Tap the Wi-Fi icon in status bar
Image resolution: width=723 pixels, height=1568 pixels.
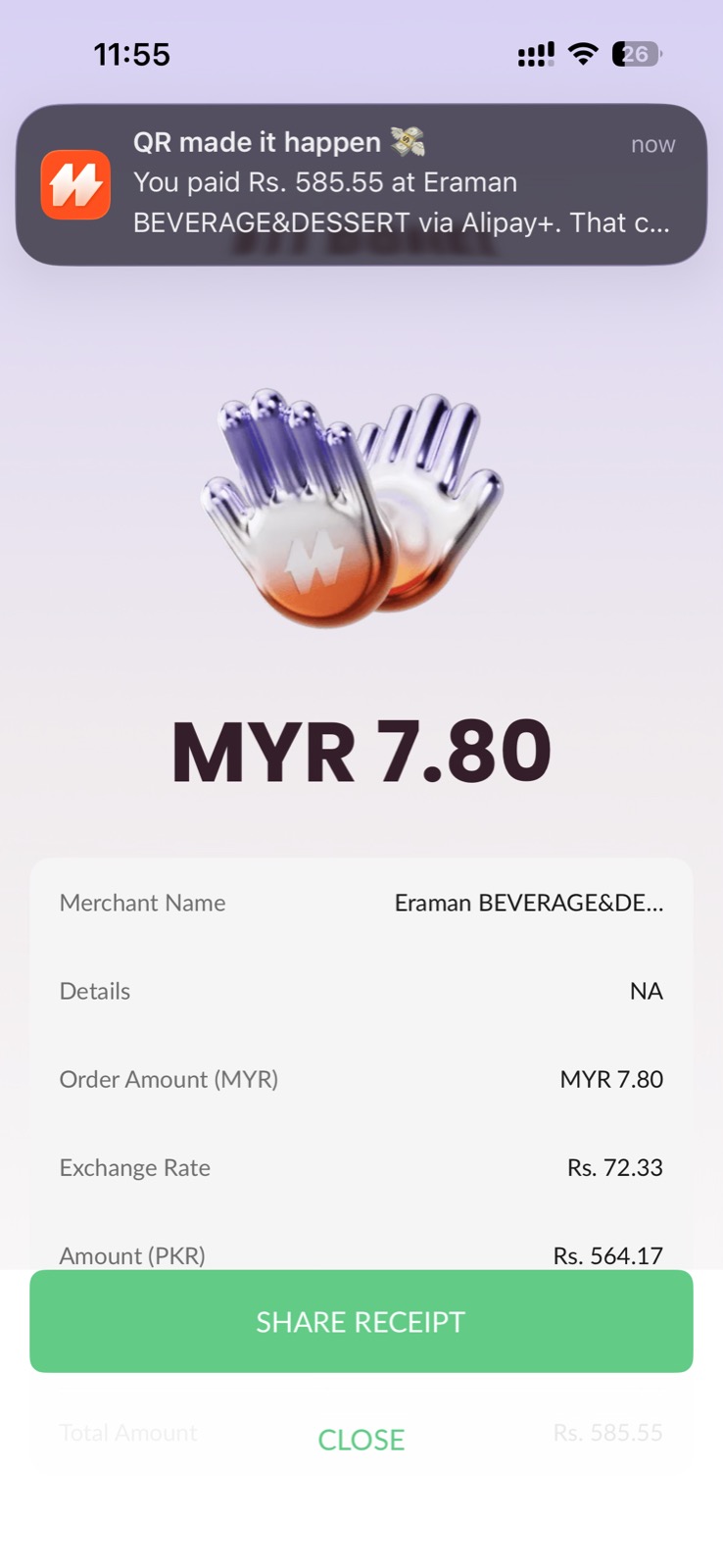point(581,54)
